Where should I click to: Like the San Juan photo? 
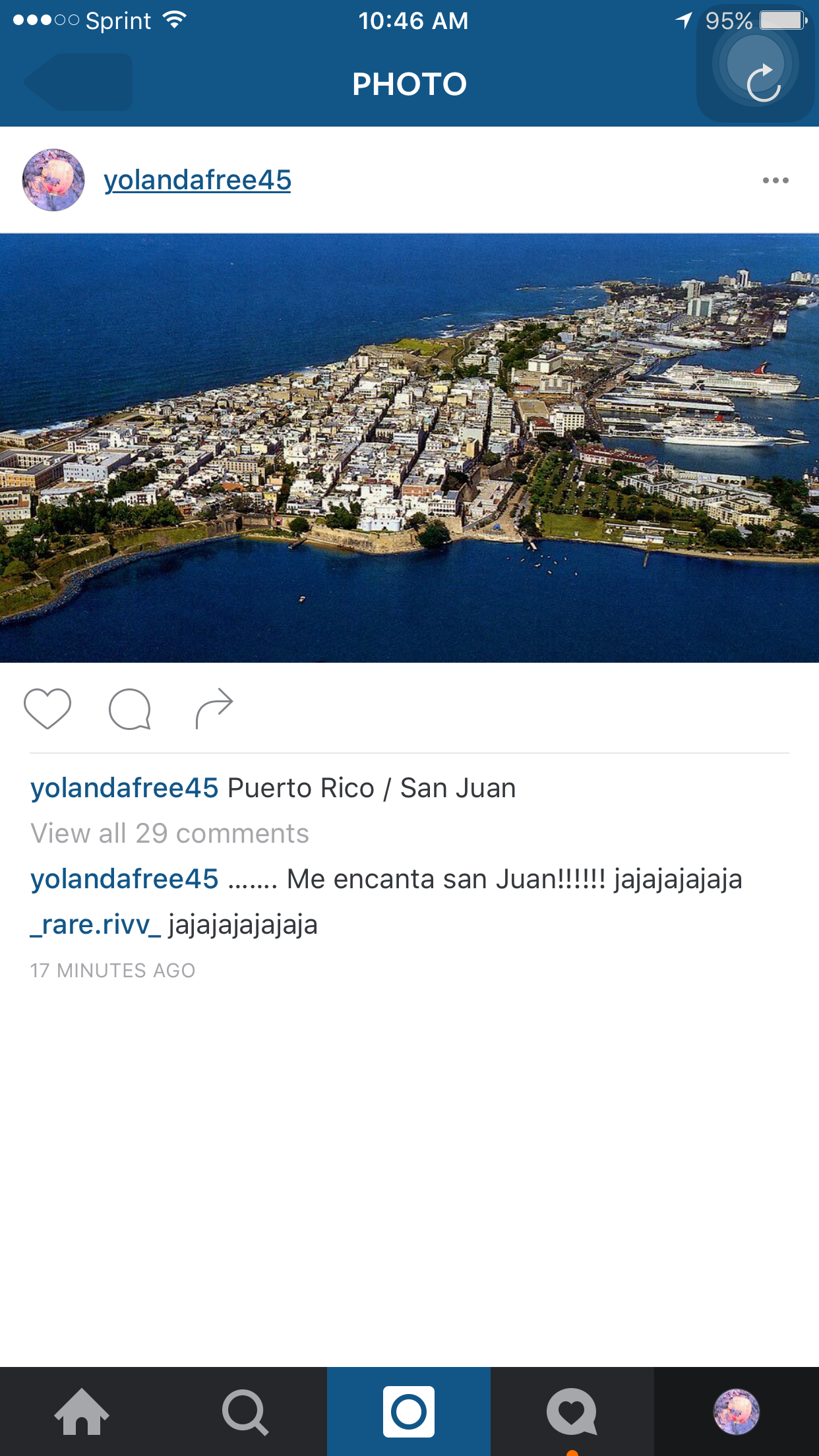pos(47,709)
